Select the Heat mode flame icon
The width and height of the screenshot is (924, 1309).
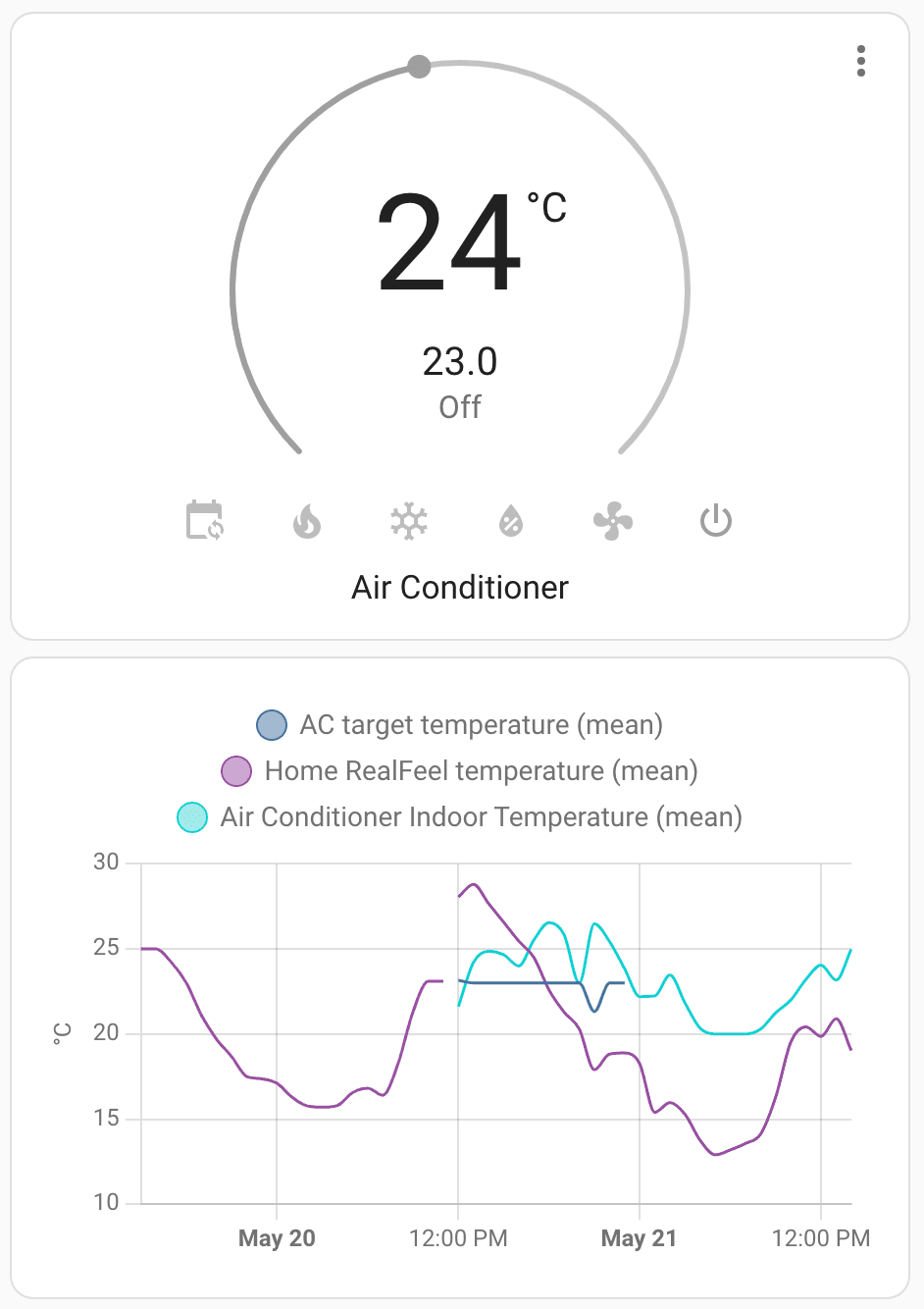(x=305, y=520)
